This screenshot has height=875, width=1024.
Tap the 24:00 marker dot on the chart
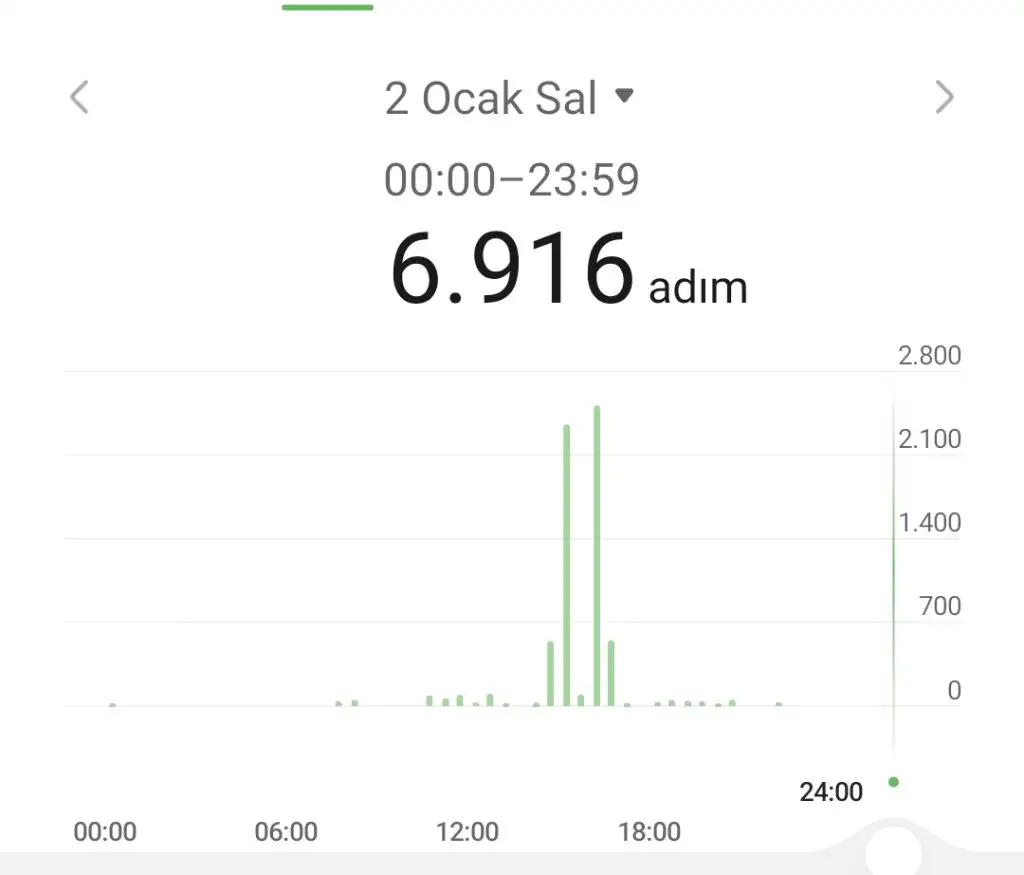(893, 782)
